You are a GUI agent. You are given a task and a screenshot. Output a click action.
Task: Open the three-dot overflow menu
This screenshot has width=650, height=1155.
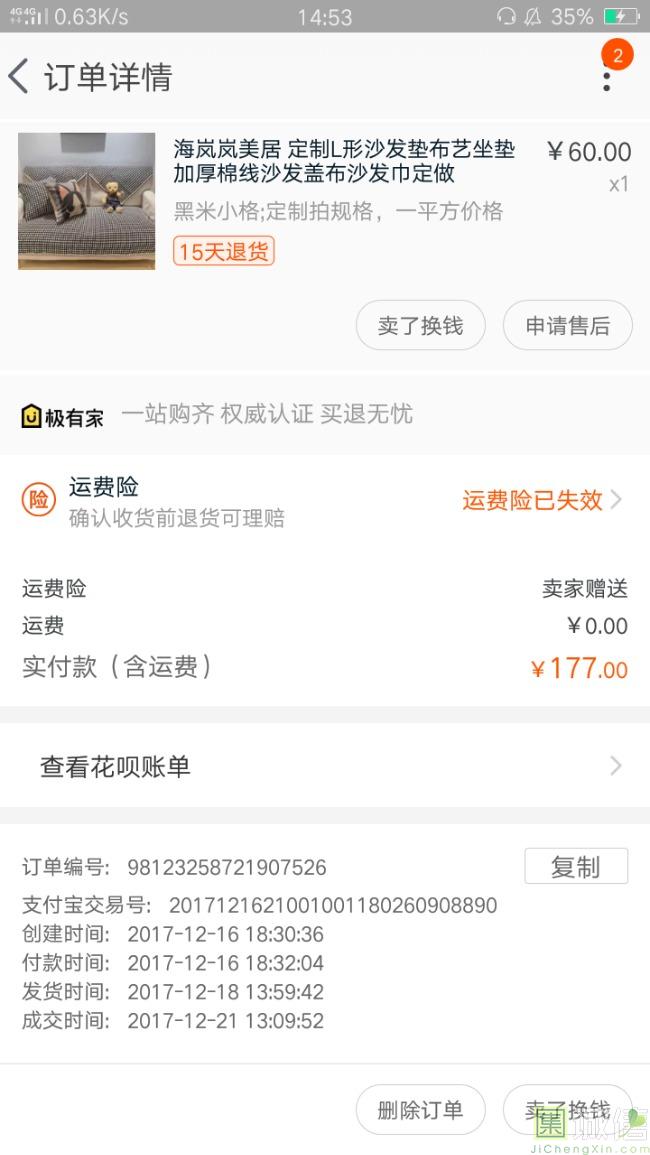click(x=606, y=78)
